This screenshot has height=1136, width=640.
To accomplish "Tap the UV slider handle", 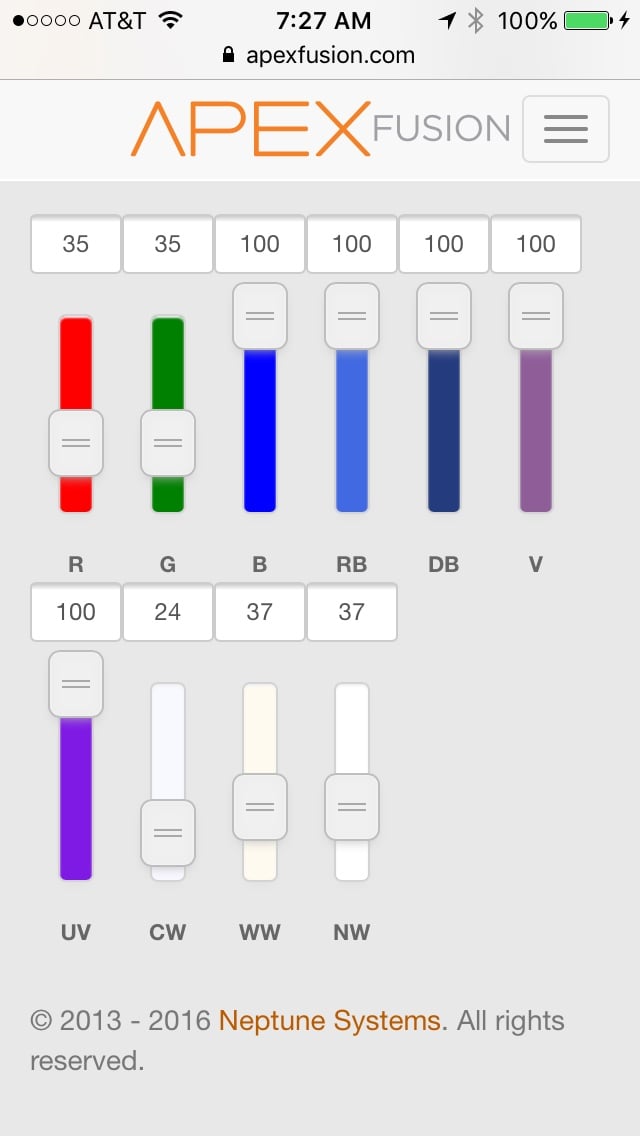I will point(76,684).
